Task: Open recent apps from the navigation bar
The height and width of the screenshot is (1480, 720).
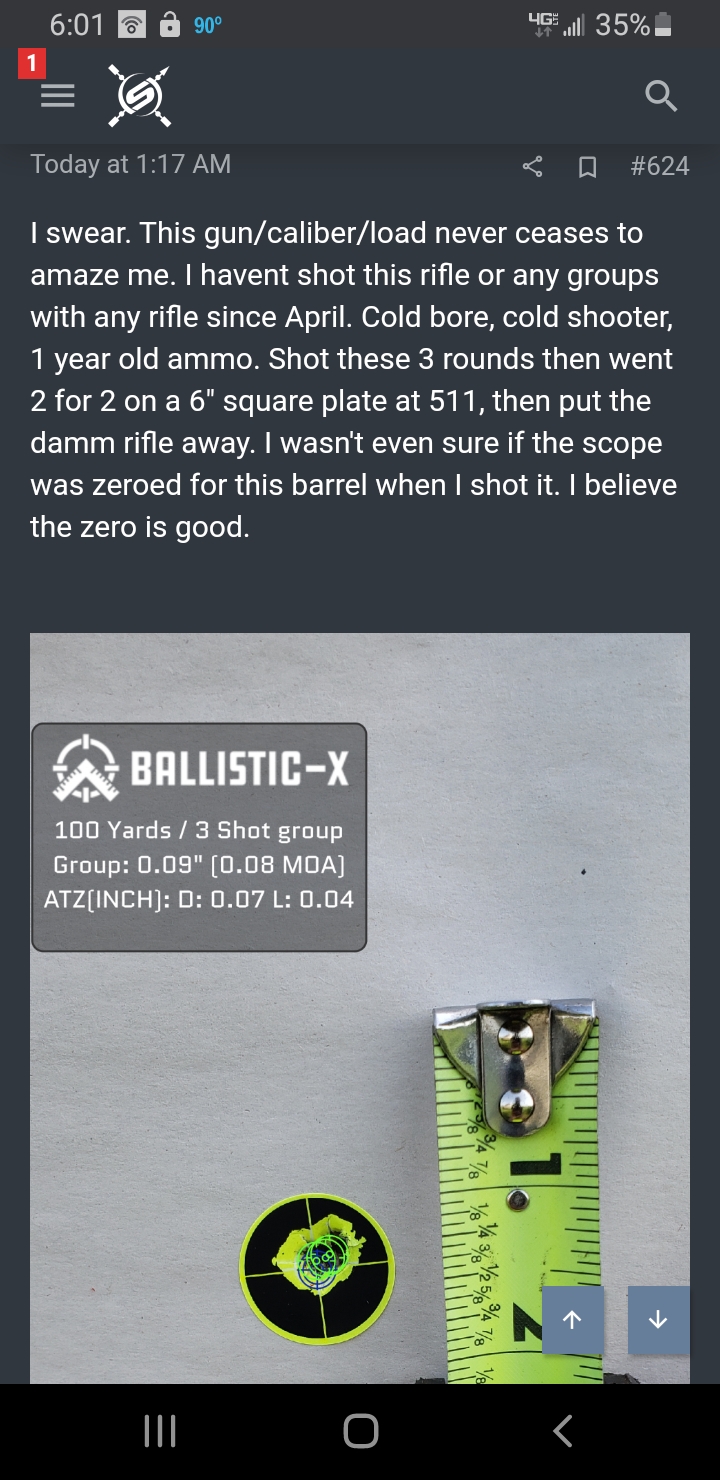Action: pyautogui.click(x=160, y=1431)
